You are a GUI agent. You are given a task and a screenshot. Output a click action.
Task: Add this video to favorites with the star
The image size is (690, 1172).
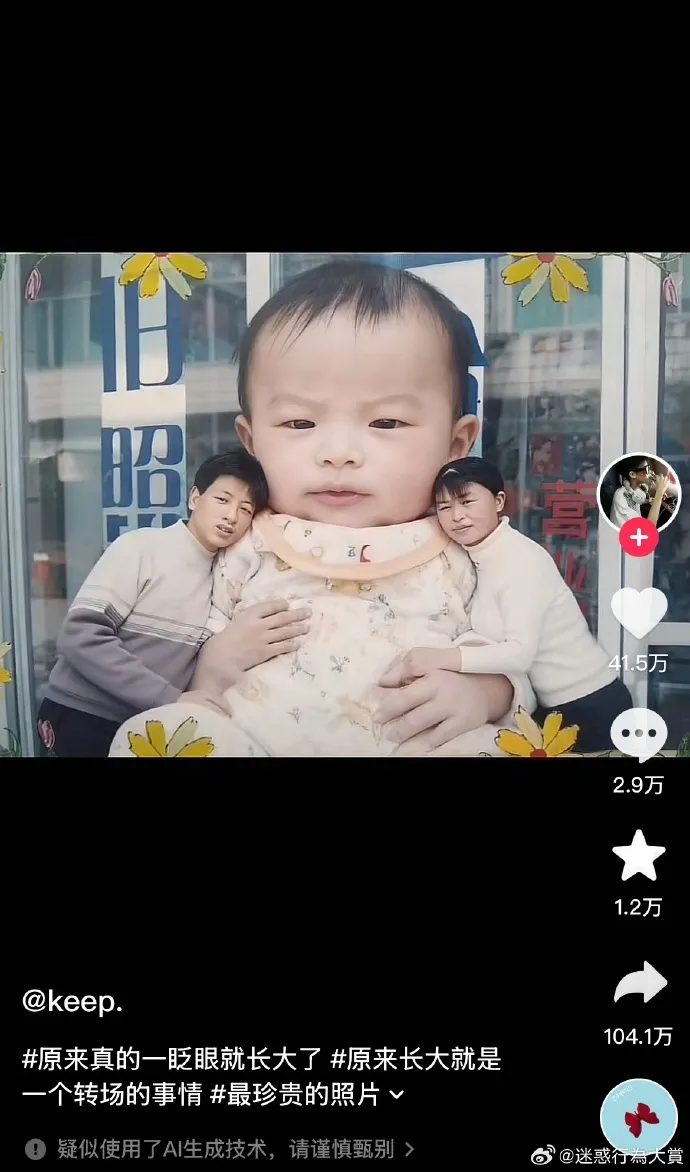click(638, 857)
